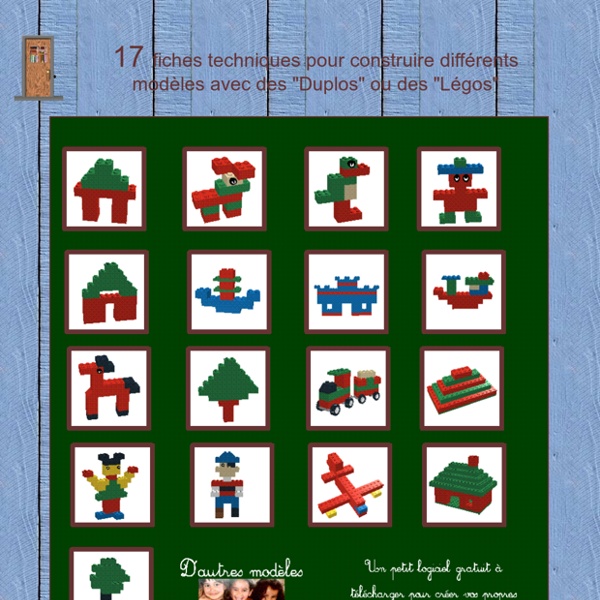Open the train model sheet
This screenshot has height=600, width=600.
347,388
